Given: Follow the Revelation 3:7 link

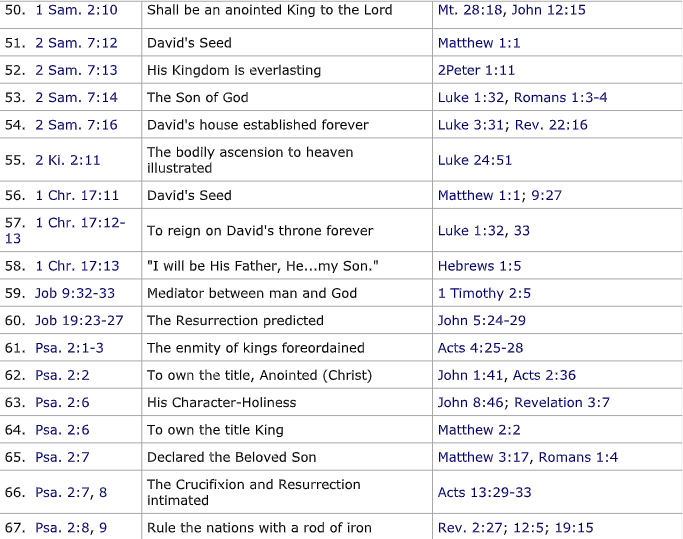Looking at the screenshot, I should pos(562,403).
